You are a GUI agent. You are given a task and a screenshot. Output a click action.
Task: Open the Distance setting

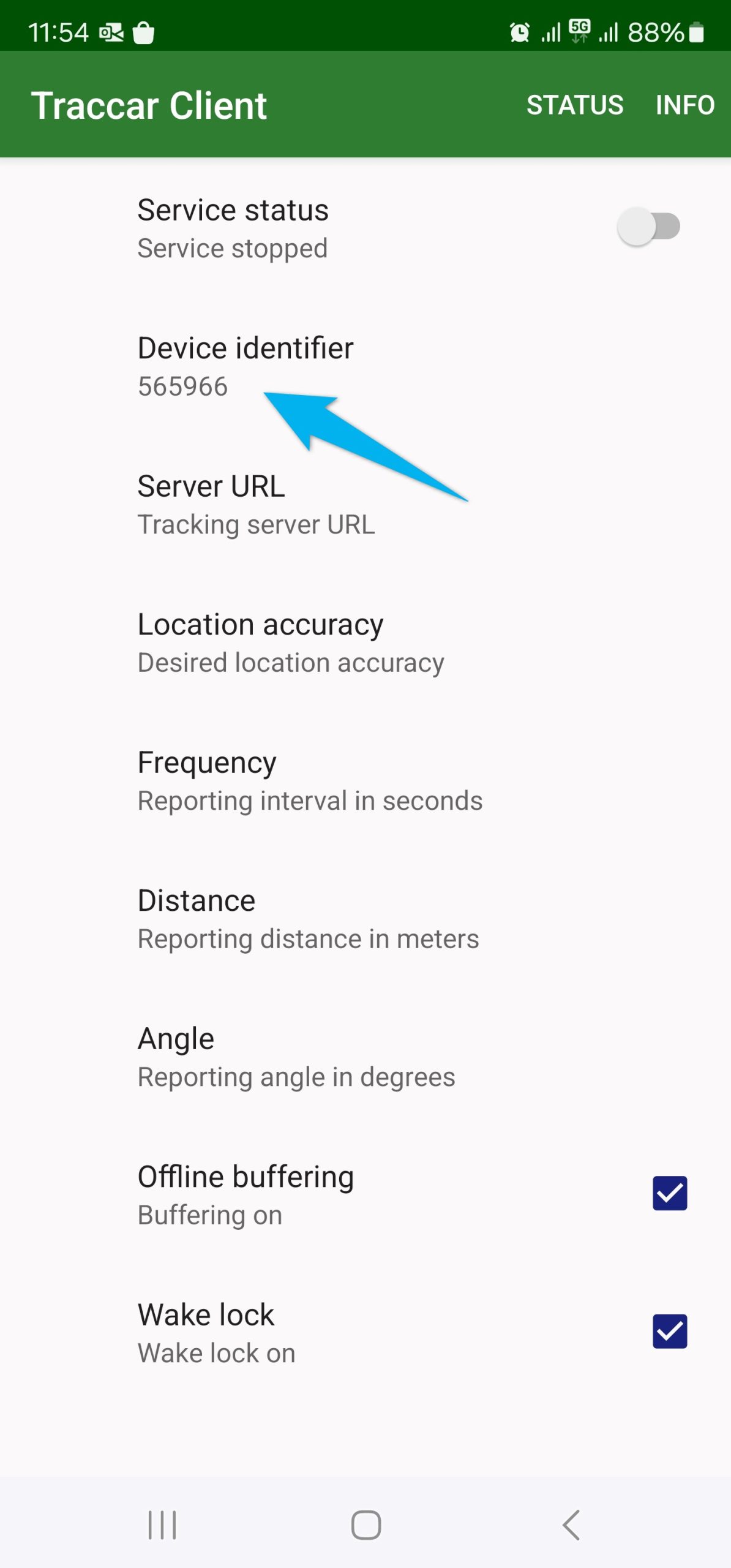(x=308, y=919)
